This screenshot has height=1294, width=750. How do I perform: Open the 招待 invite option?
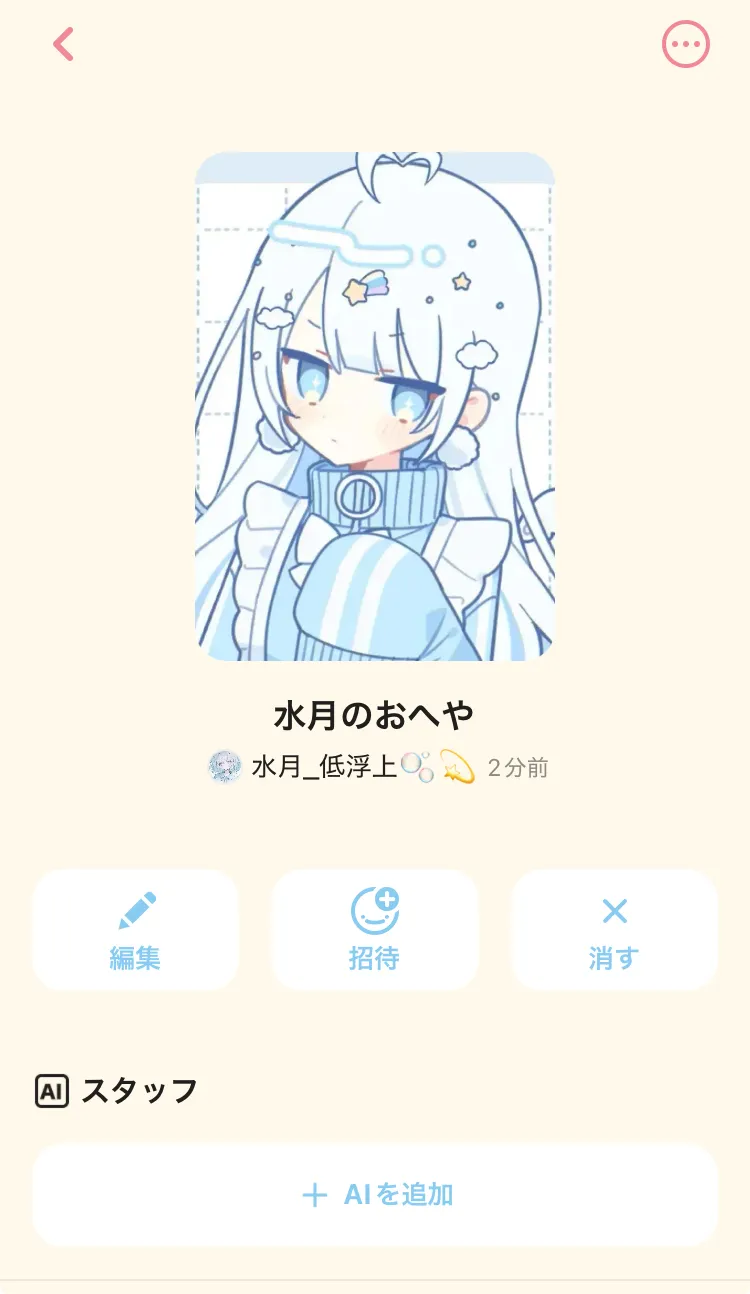(x=374, y=929)
